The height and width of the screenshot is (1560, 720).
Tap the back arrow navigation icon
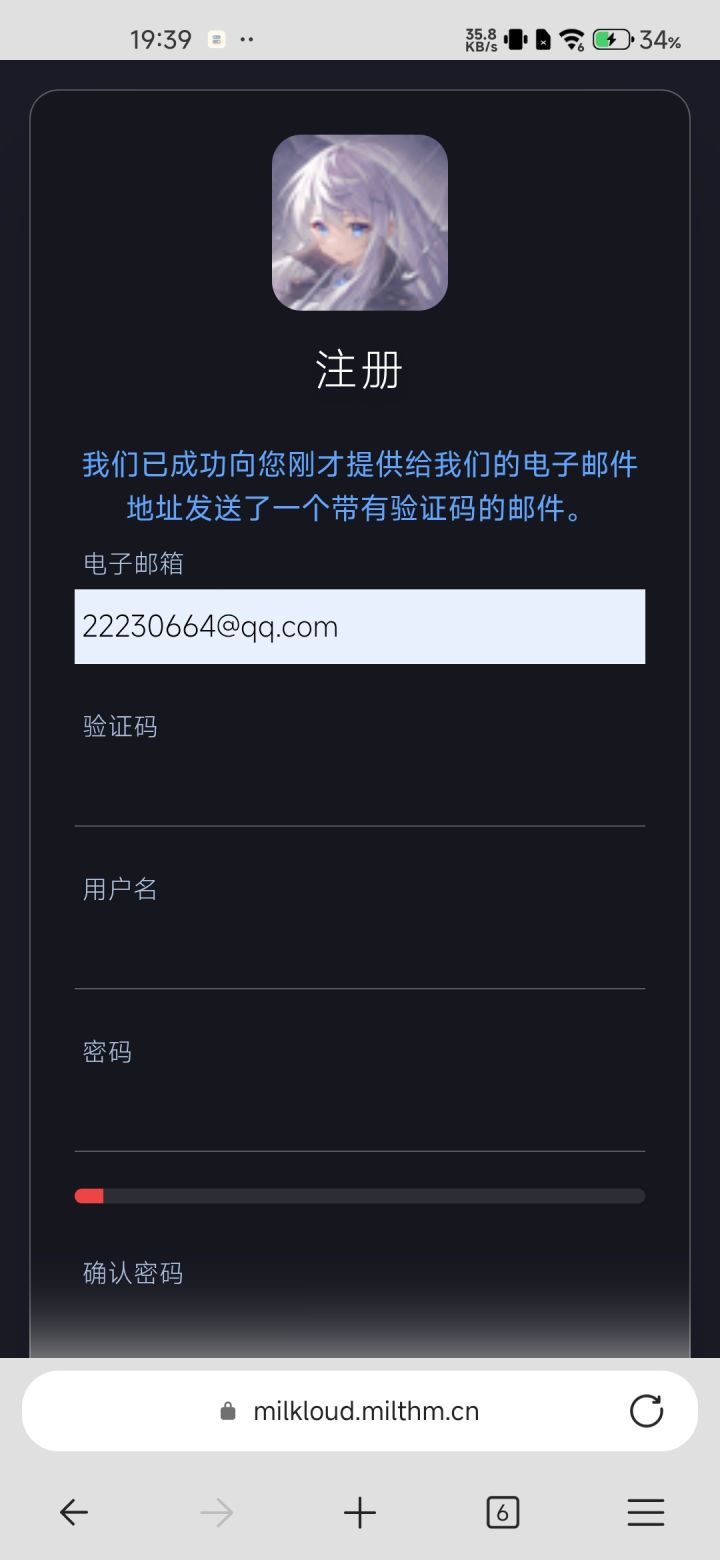[x=73, y=1512]
